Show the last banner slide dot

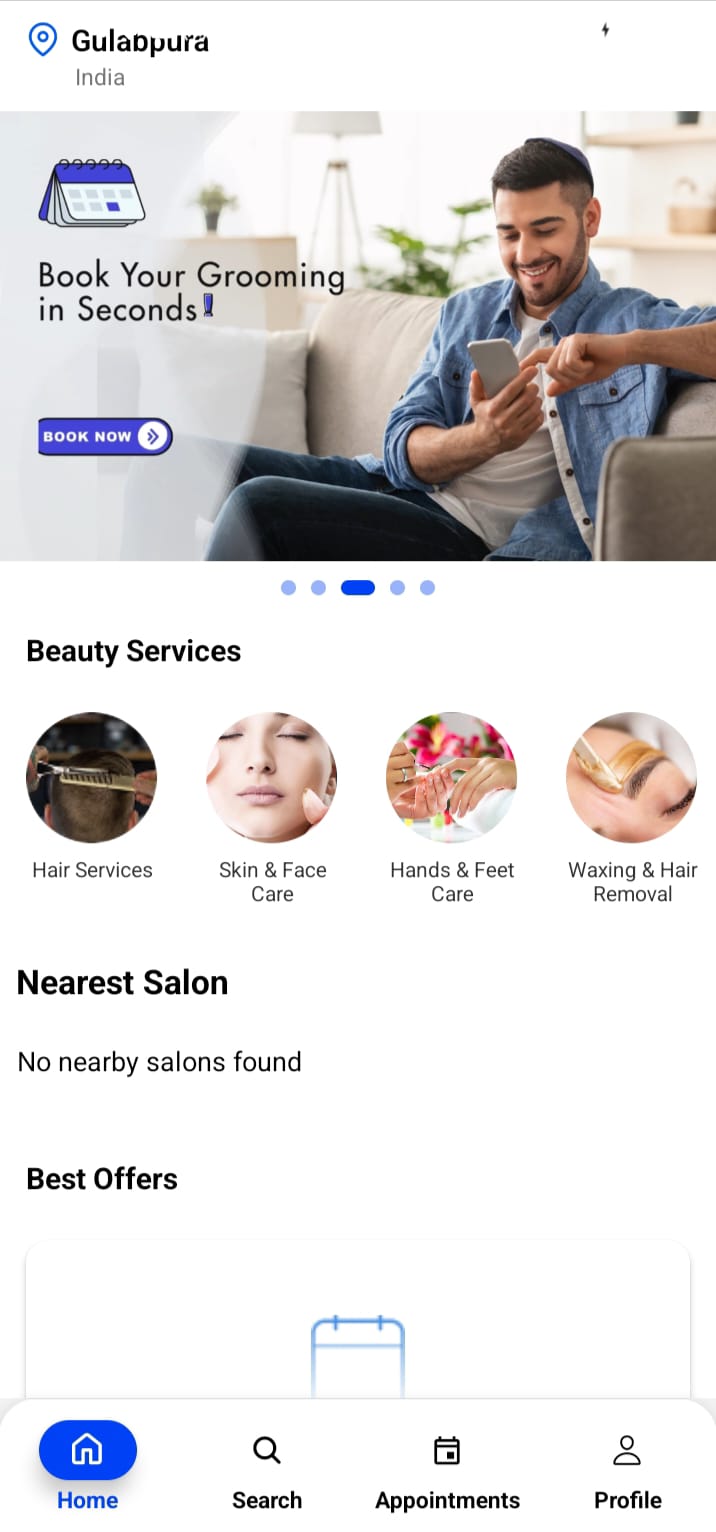(427, 588)
